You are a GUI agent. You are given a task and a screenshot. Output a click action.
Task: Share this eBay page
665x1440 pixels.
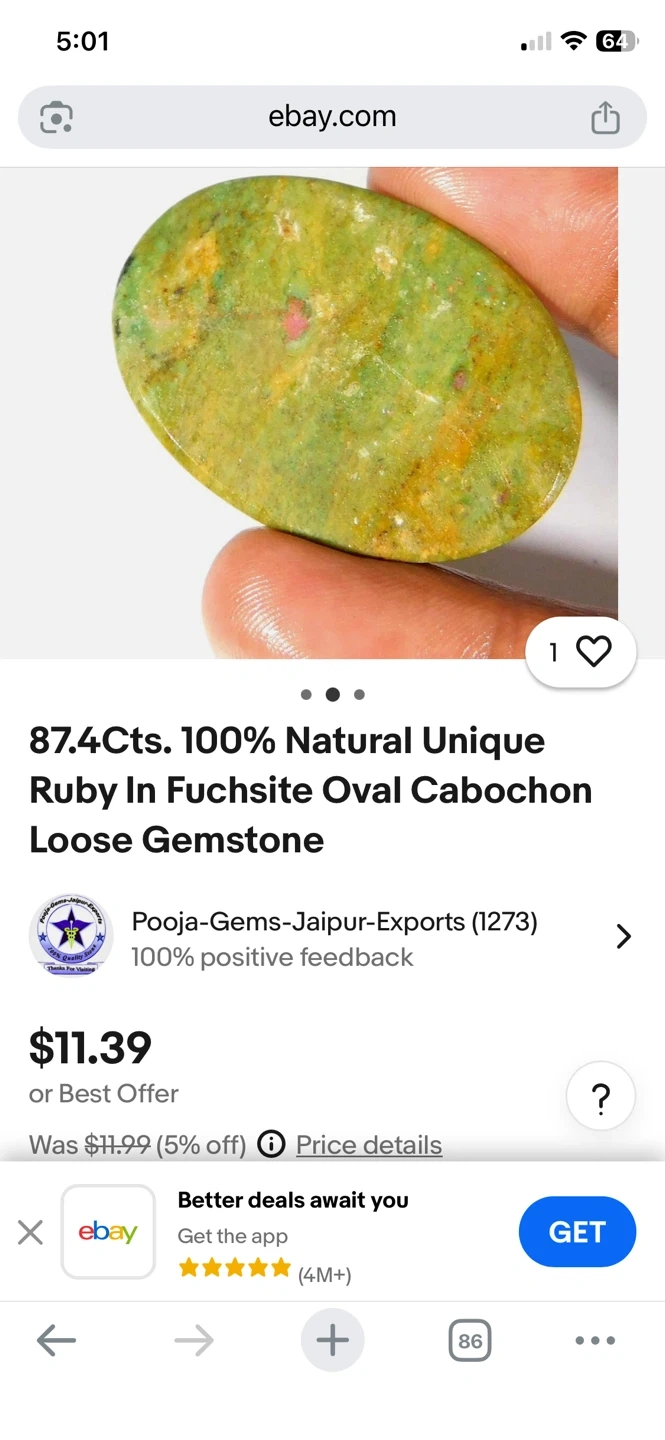point(605,118)
